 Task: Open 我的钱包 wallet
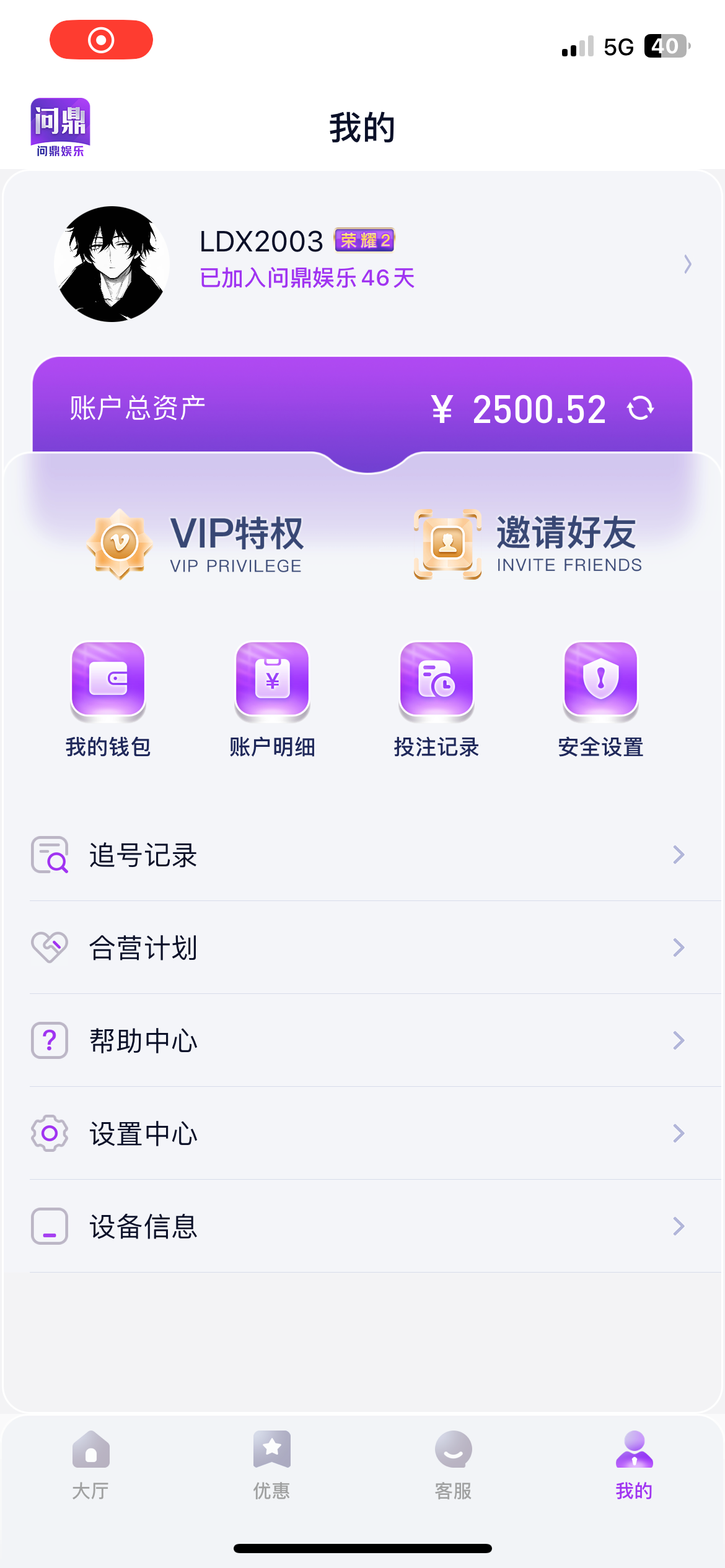pos(108,699)
